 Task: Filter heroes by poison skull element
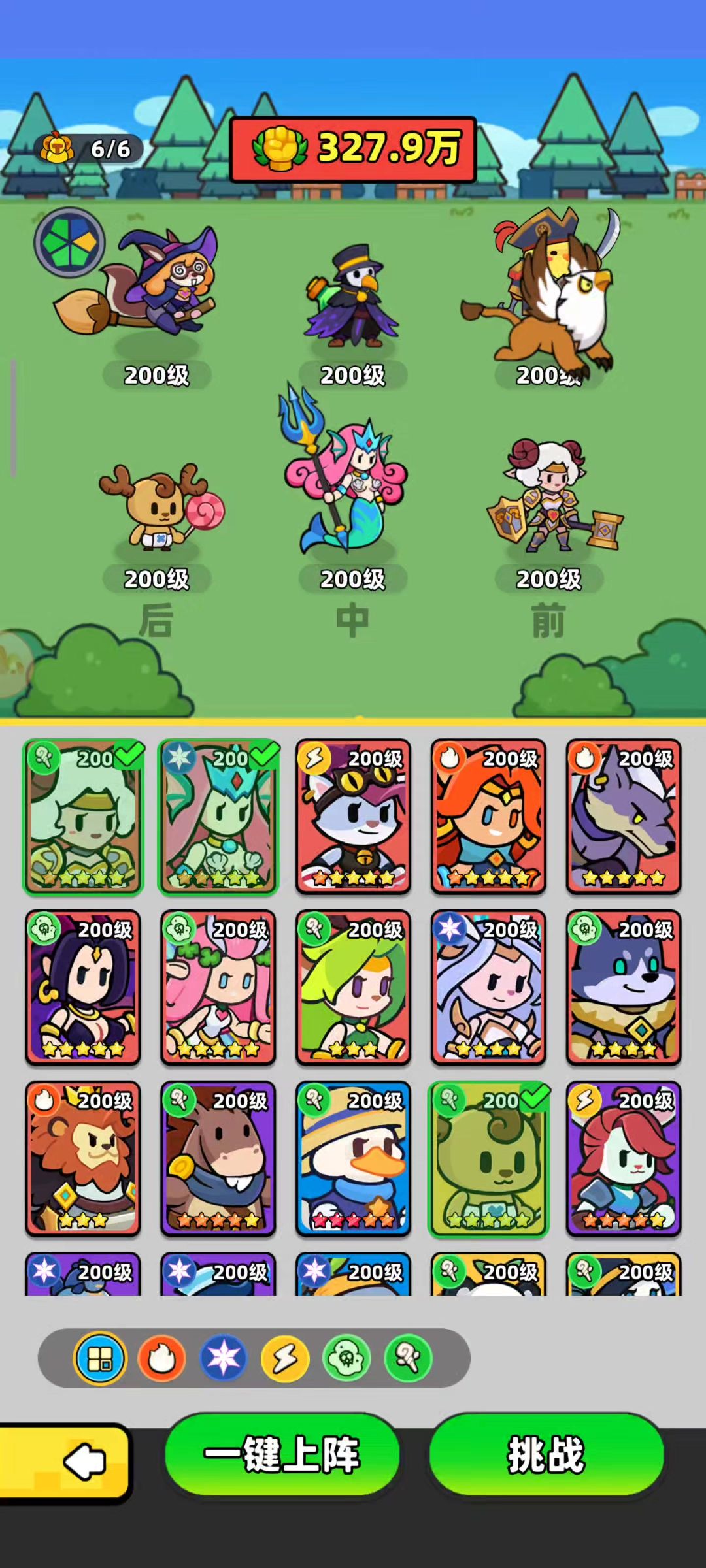point(346,1359)
